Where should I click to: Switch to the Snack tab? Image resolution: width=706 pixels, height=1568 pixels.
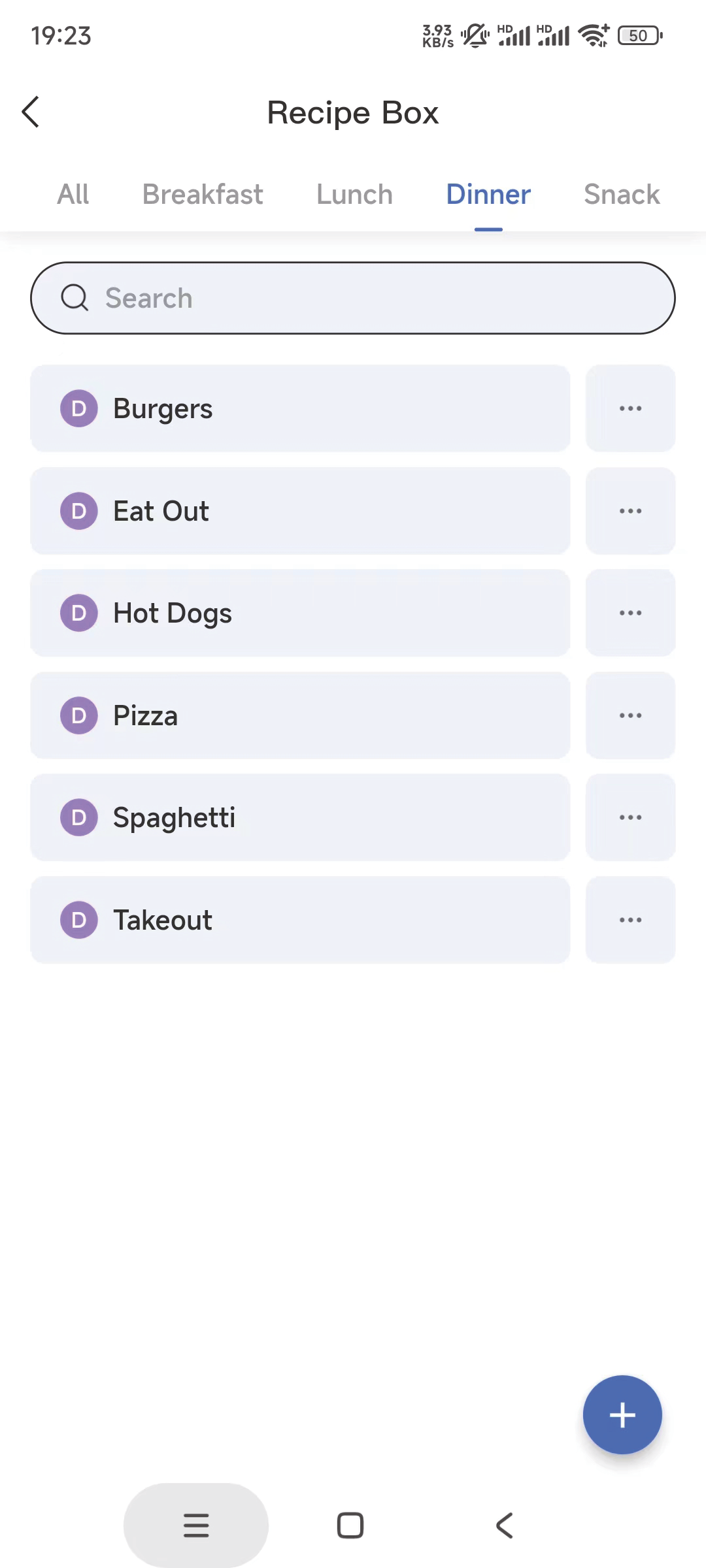(x=621, y=193)
